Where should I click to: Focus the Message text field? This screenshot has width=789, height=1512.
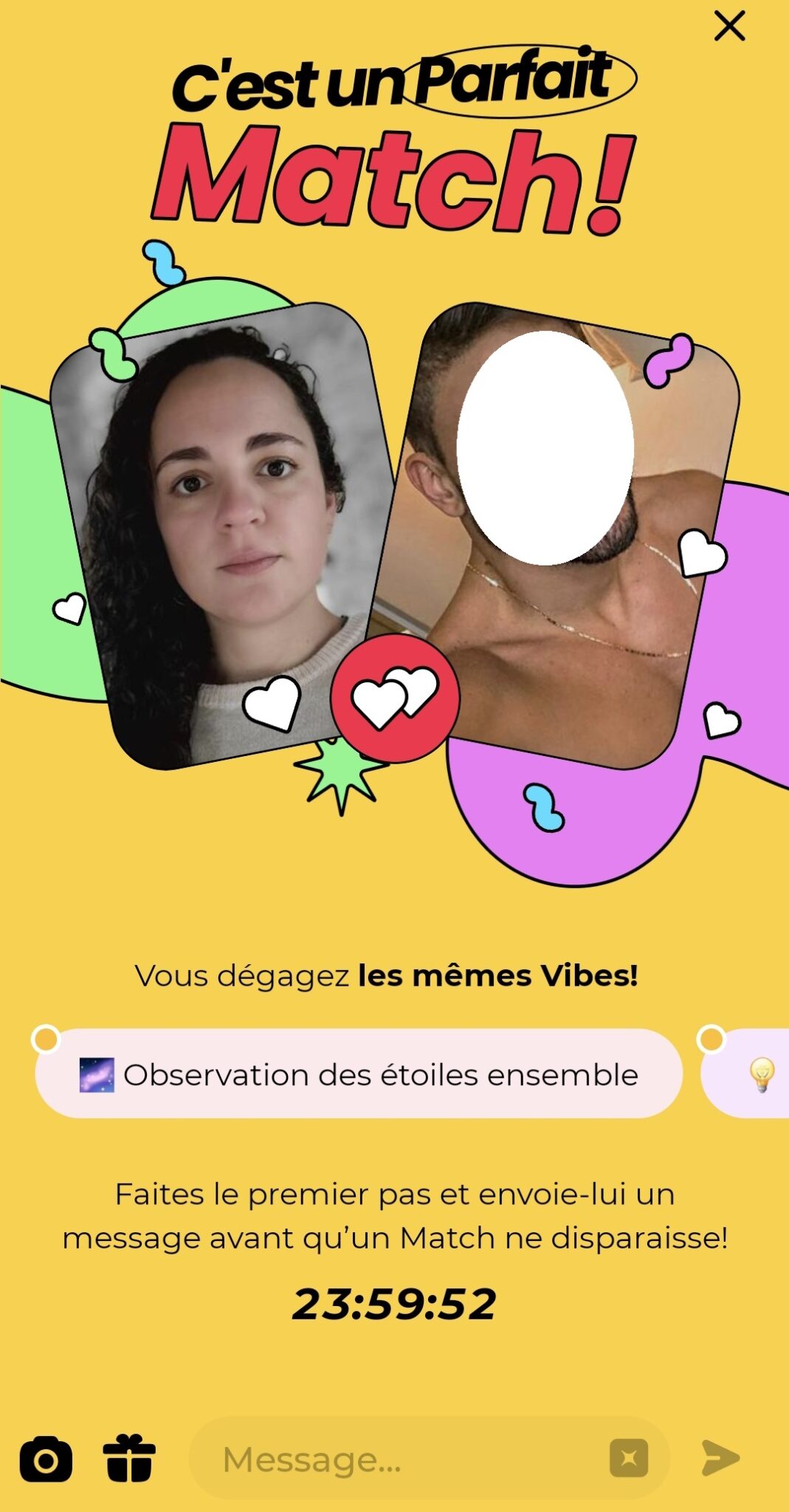[x=399, y=1459]
